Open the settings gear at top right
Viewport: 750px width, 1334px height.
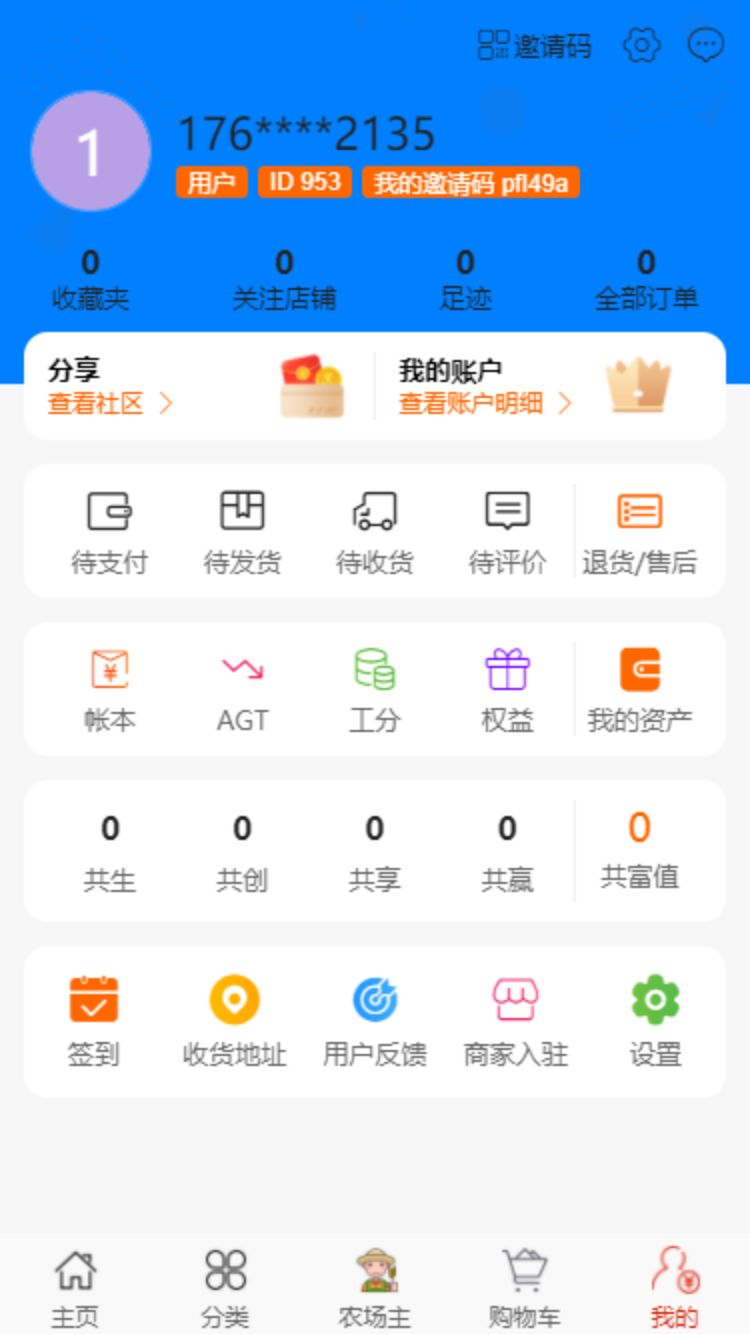click(641, 45)
